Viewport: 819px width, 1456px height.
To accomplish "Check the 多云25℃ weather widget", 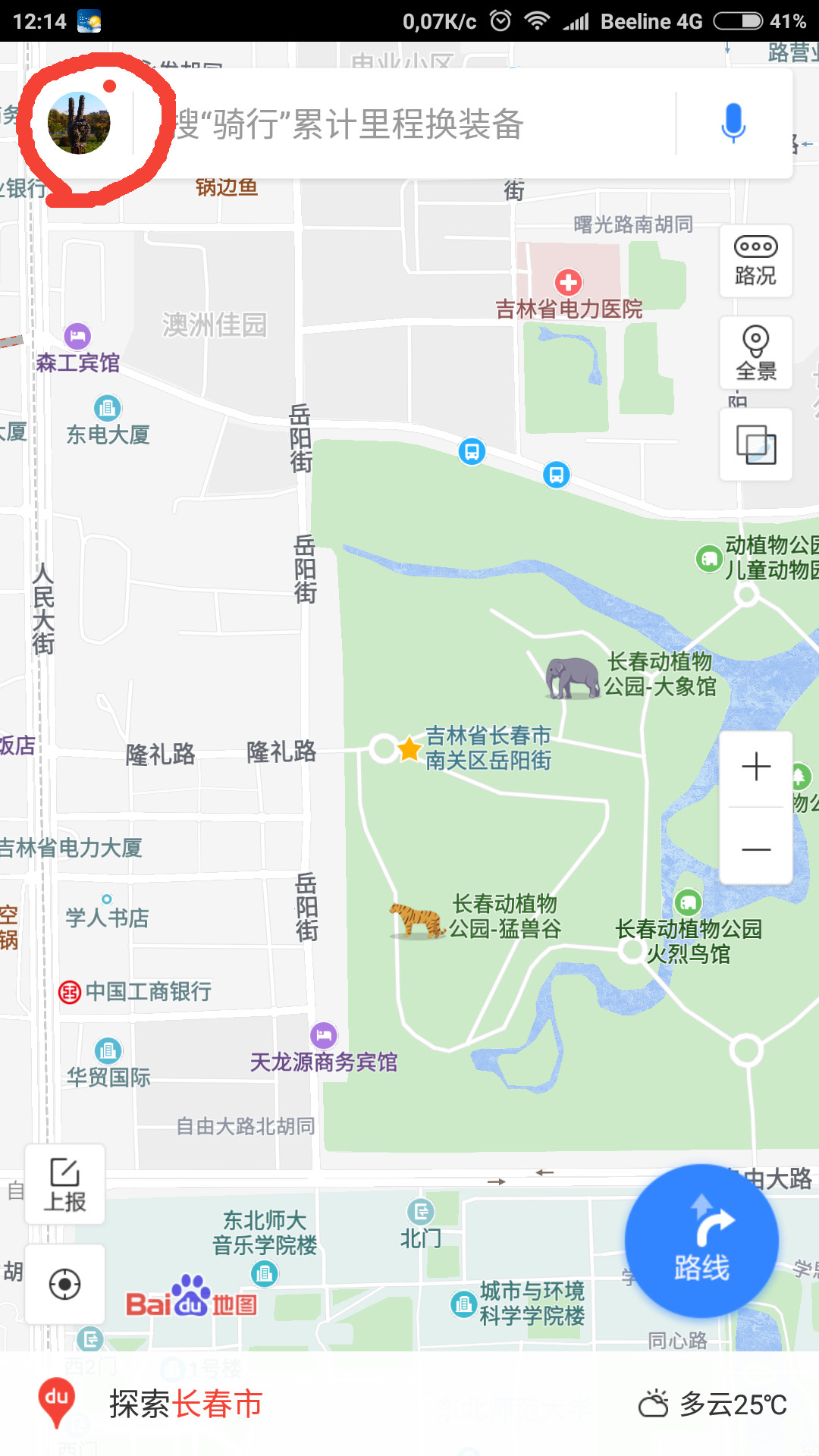I will [x=713, y=1404].
